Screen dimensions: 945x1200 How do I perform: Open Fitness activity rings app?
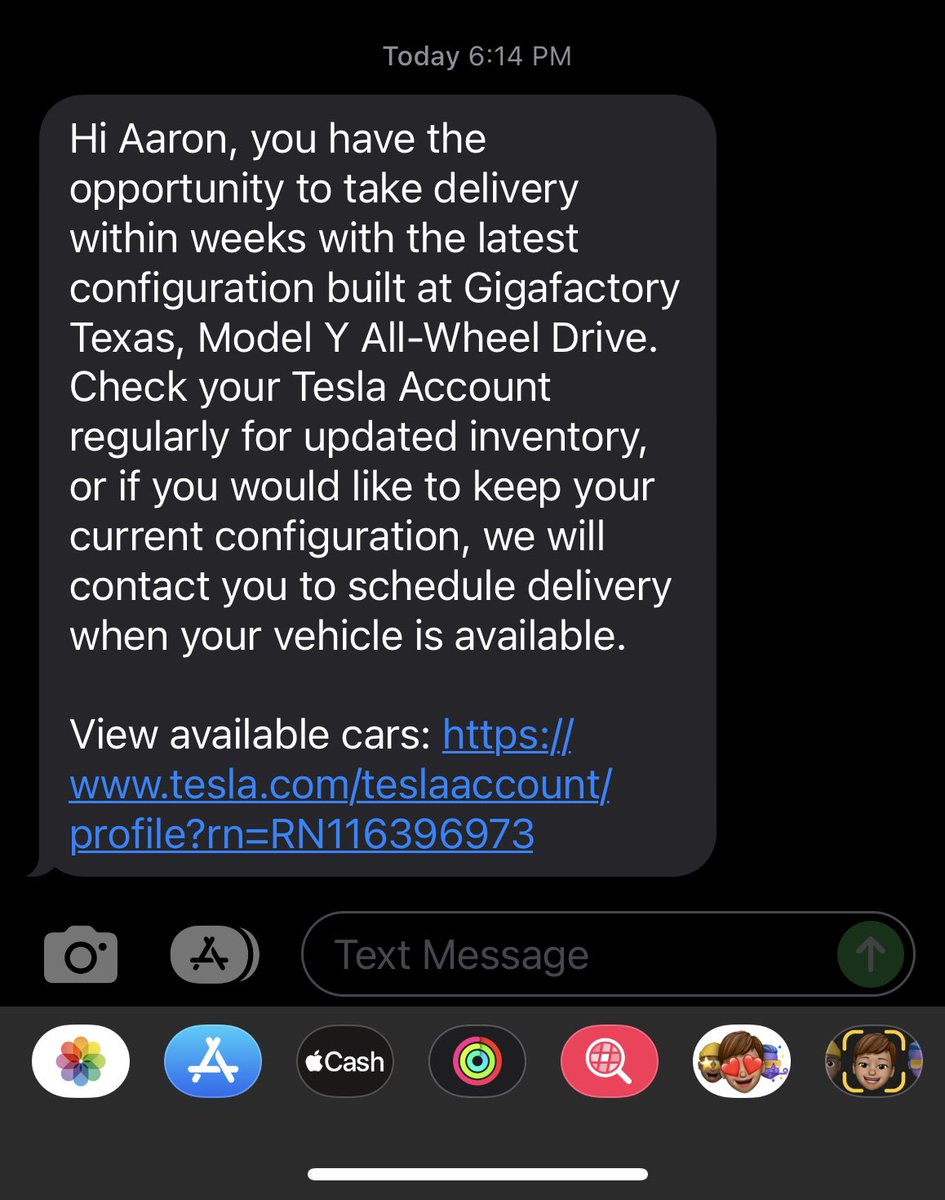click(x=477, y=1061)
